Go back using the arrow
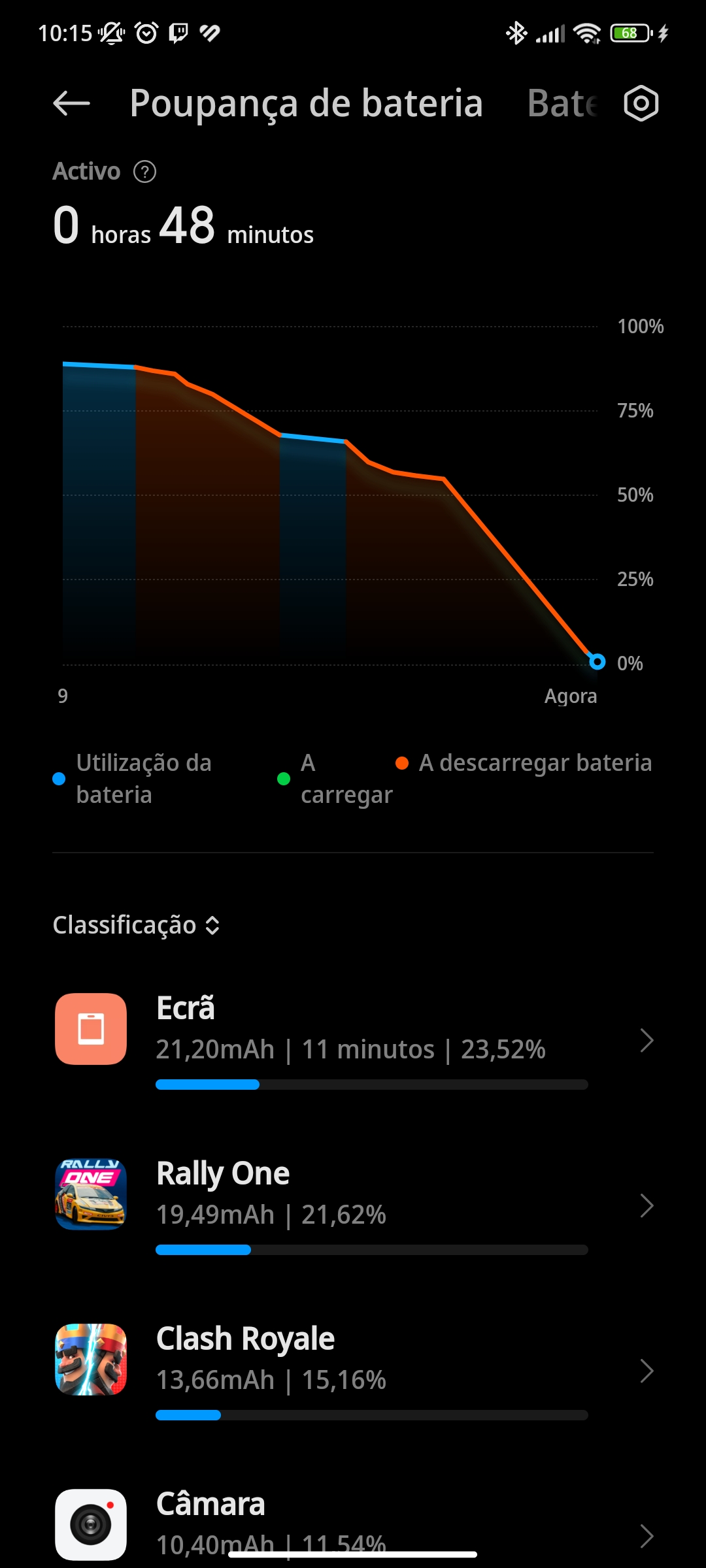This screenshot has height=1568, width=706. [71, 103]
